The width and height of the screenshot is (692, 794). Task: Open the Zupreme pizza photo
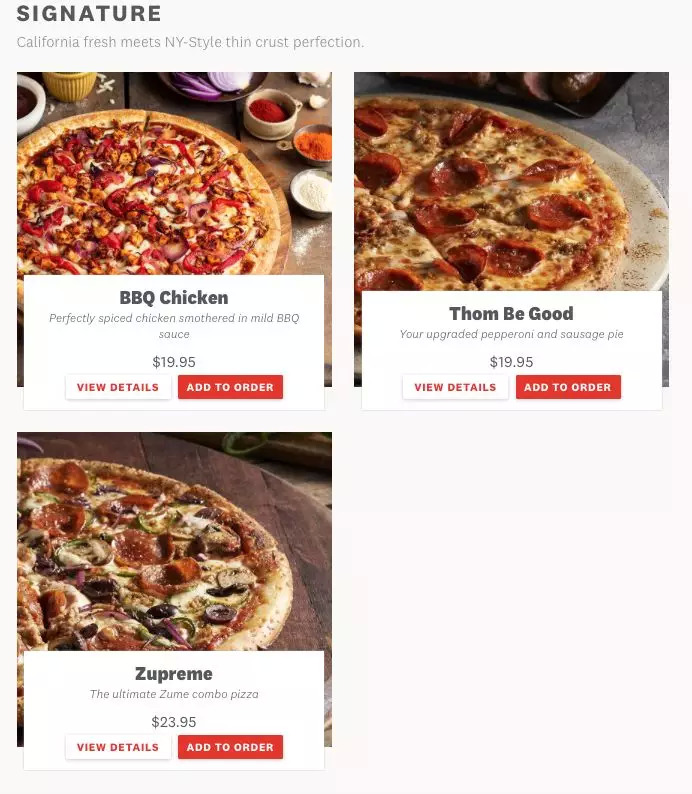click(x=174, y=540)
